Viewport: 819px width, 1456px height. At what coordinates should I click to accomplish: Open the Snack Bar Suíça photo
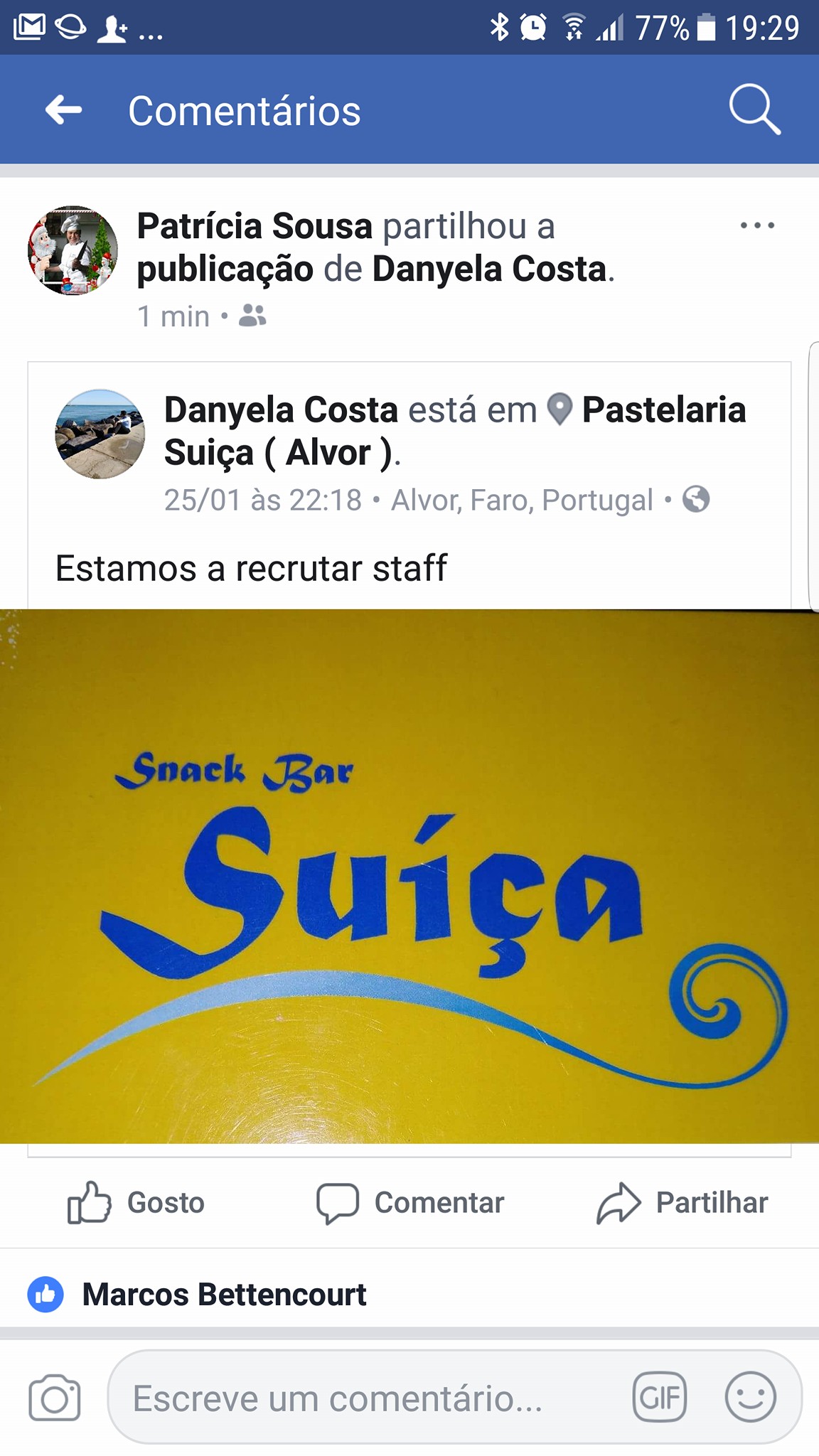tap(409, 876)
